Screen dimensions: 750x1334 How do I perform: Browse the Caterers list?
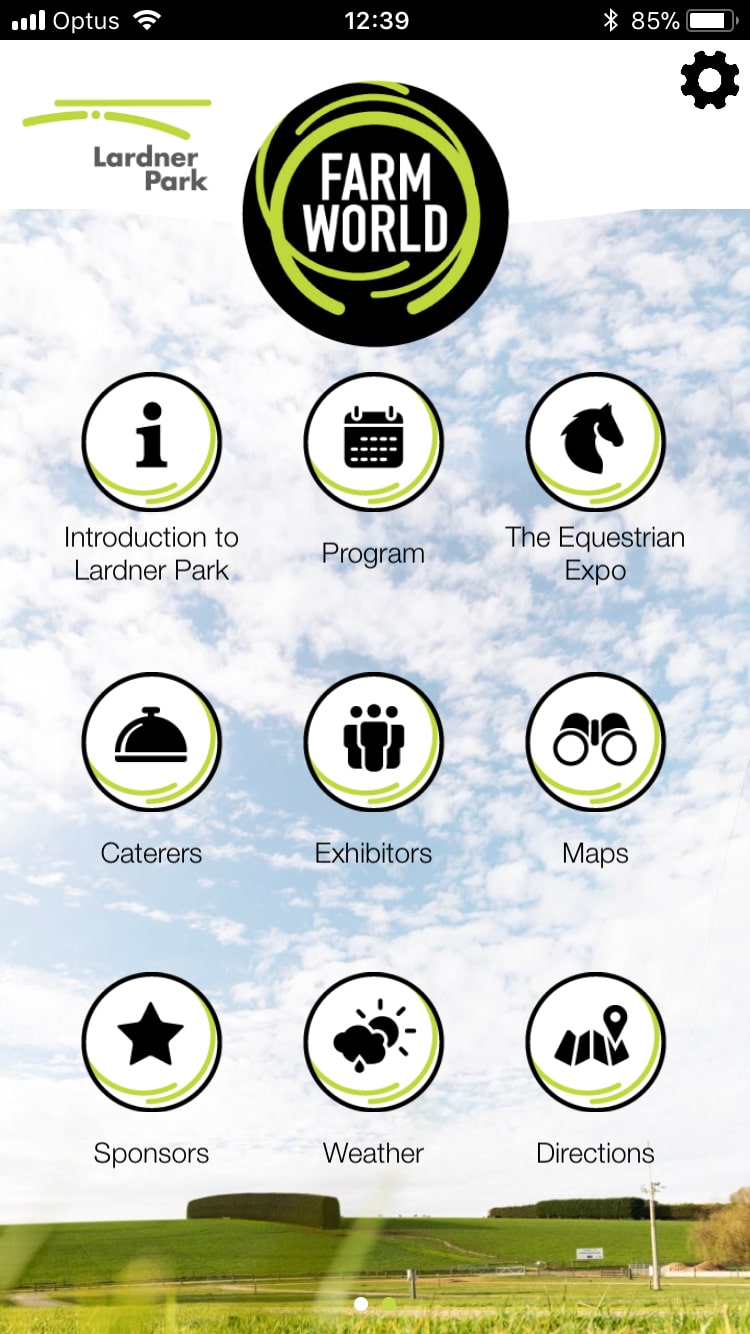pyautogui.click(x=151, y=742)
